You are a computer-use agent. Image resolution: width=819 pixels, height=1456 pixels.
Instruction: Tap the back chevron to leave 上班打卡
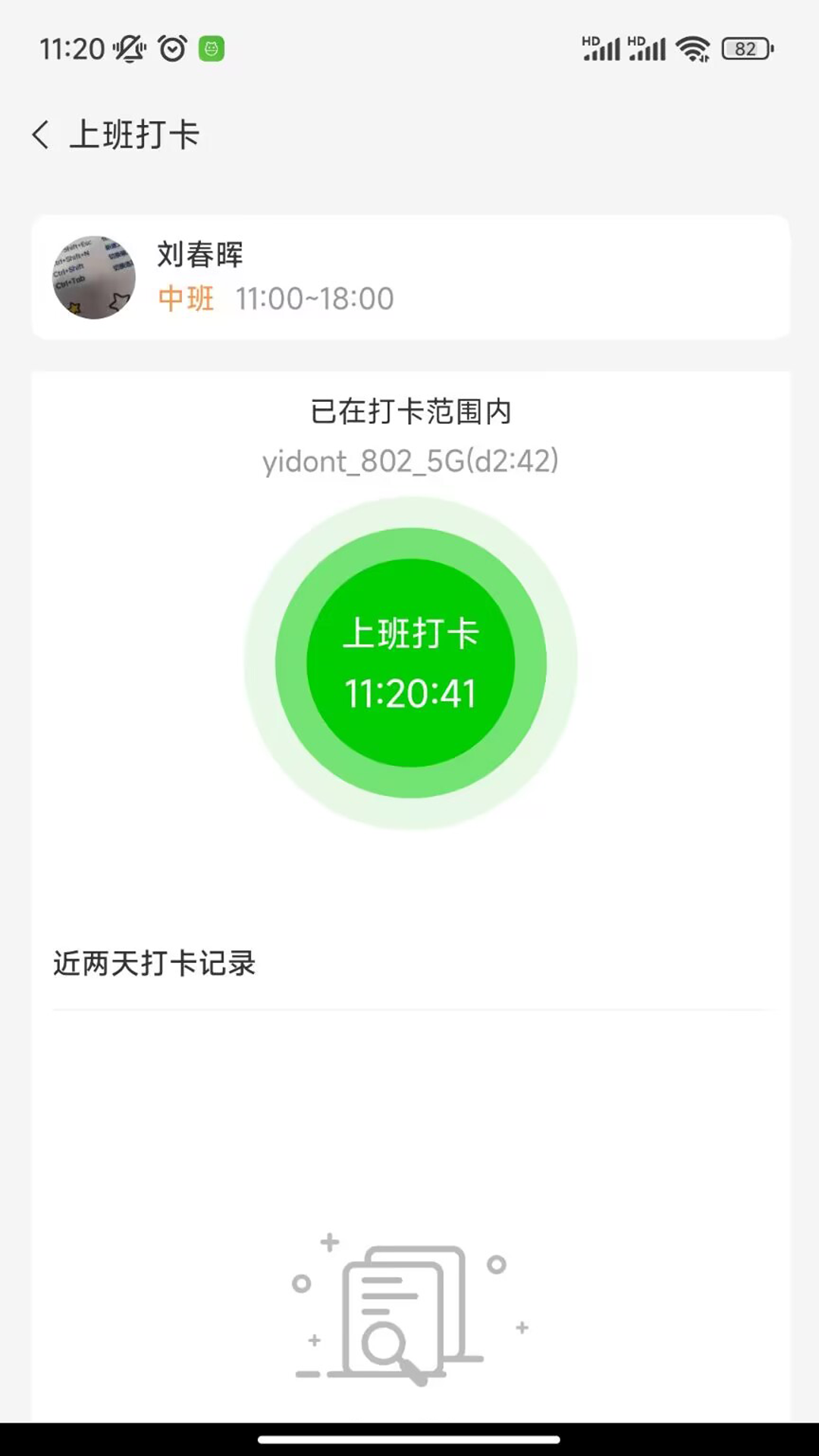pyautogui.click(x=42, y=133)
